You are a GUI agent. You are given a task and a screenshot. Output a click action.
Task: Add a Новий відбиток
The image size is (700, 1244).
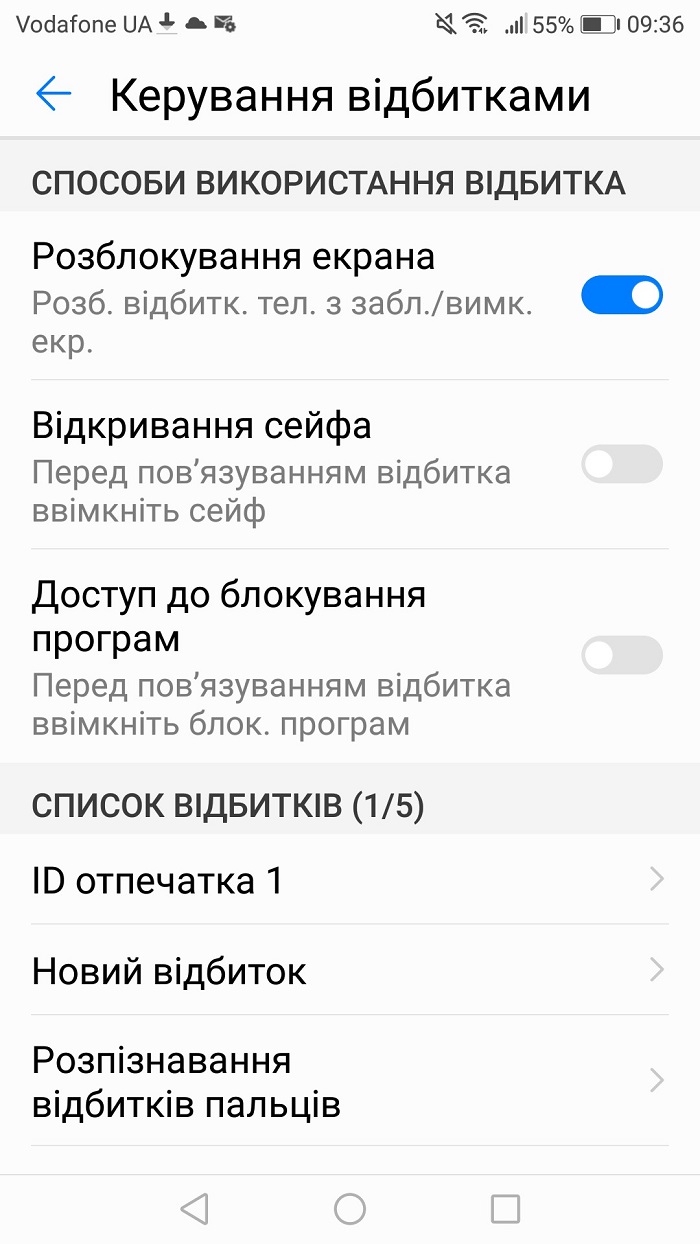(350, 970)
